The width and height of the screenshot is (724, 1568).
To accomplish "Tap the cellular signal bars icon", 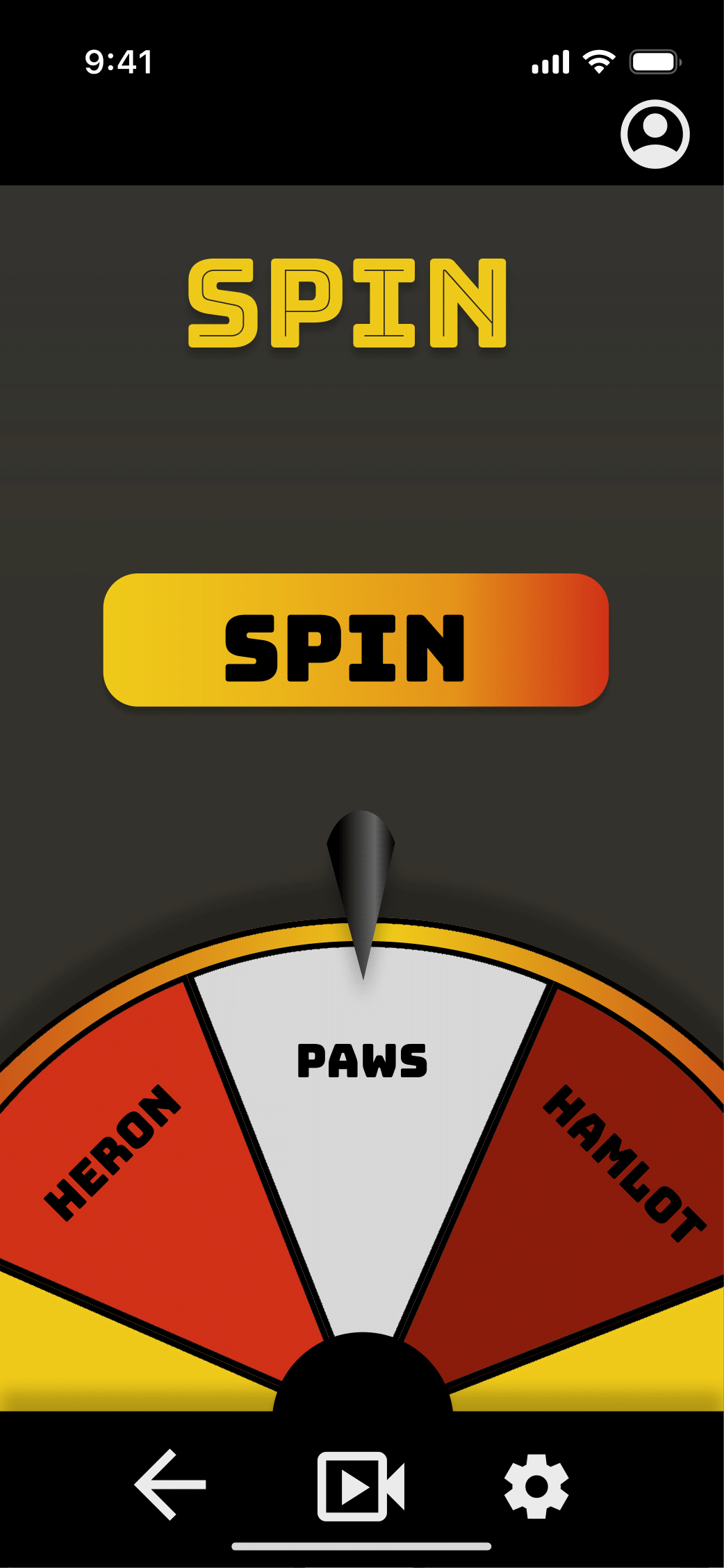I will click(x=551, y=61).
